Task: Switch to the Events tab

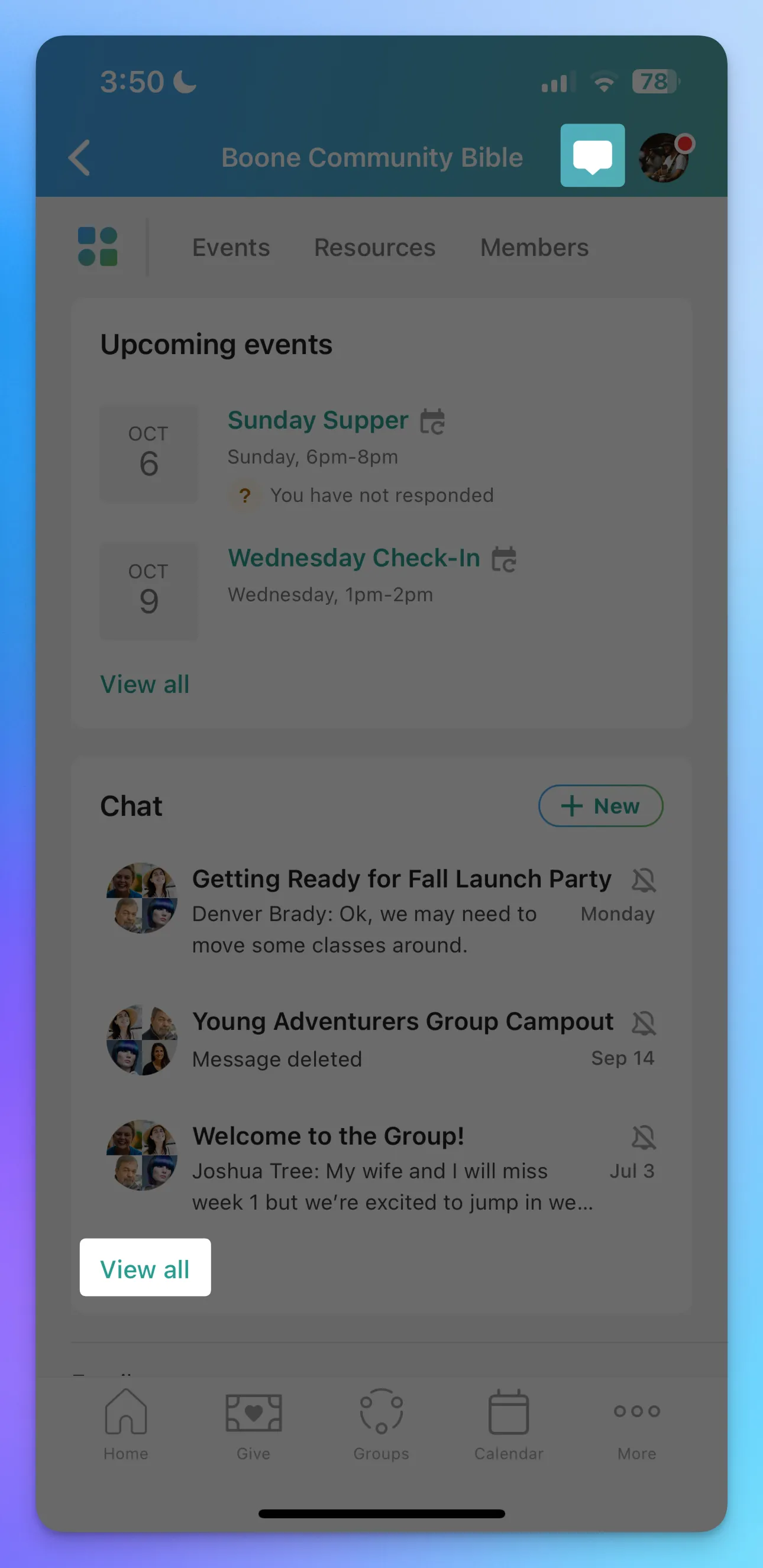Action: 231,247
